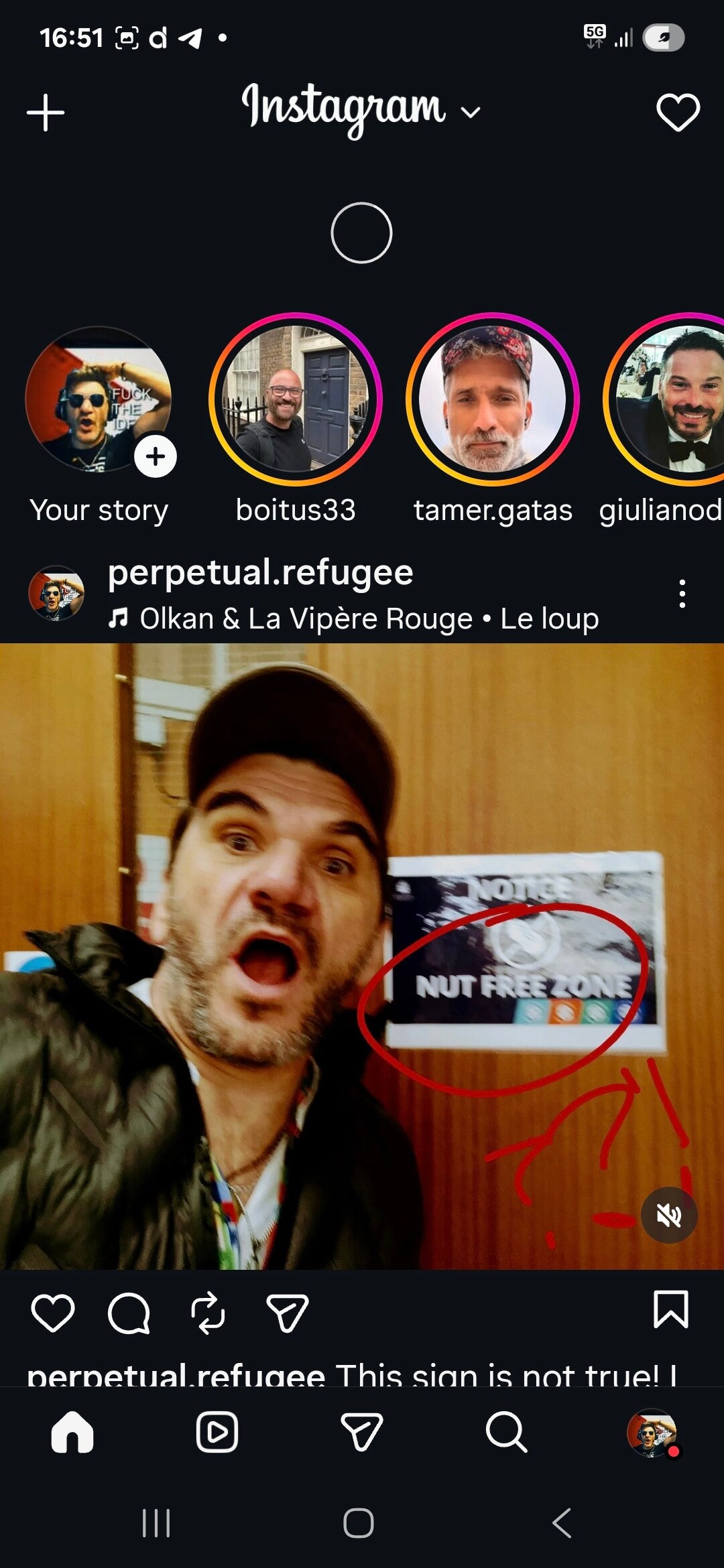Viewport: 724px width, 1568px height.
Task: Repost perpetual.refugee's post
Action: click(208, 1312)
